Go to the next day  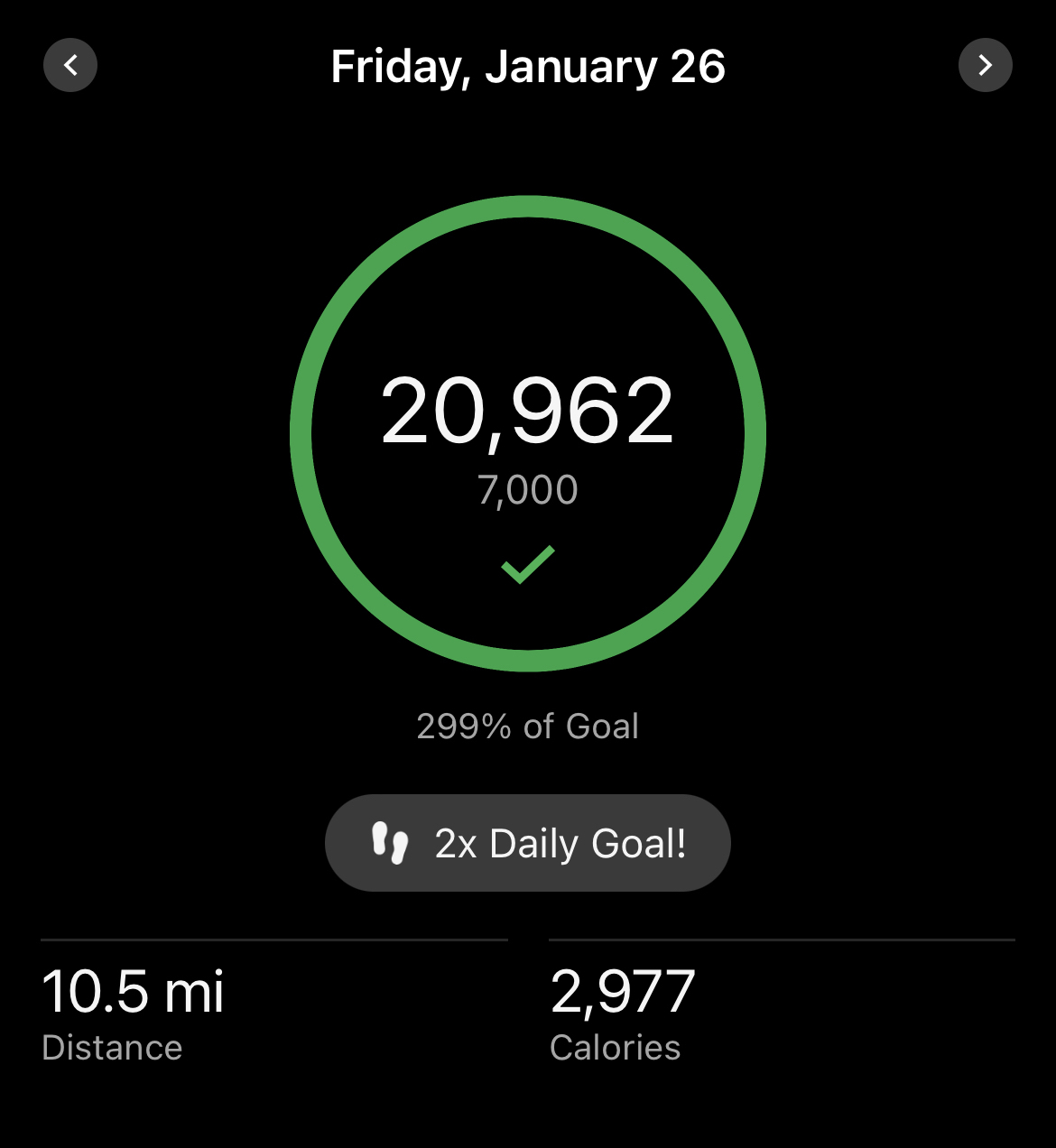tap(985, 65)
